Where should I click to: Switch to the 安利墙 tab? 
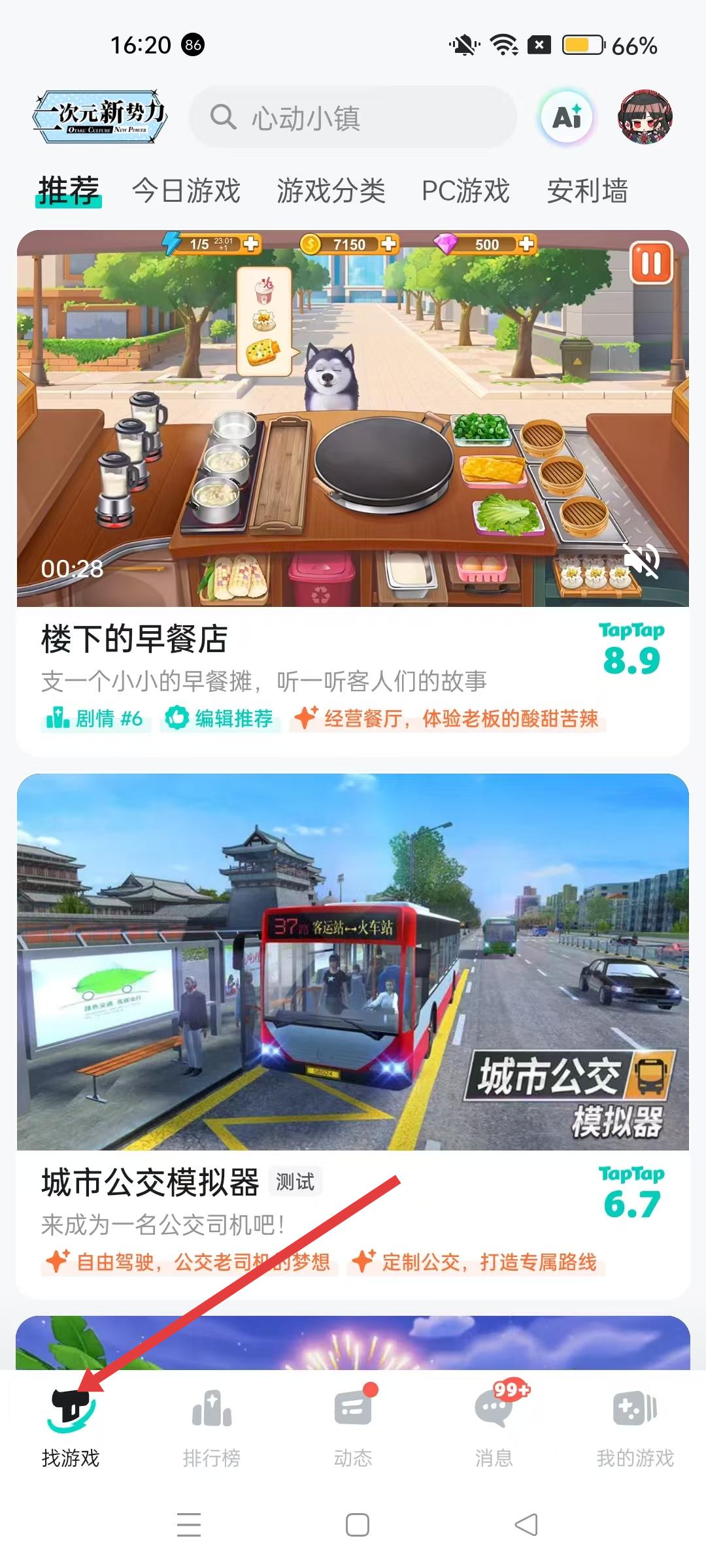tap(587, 191)
